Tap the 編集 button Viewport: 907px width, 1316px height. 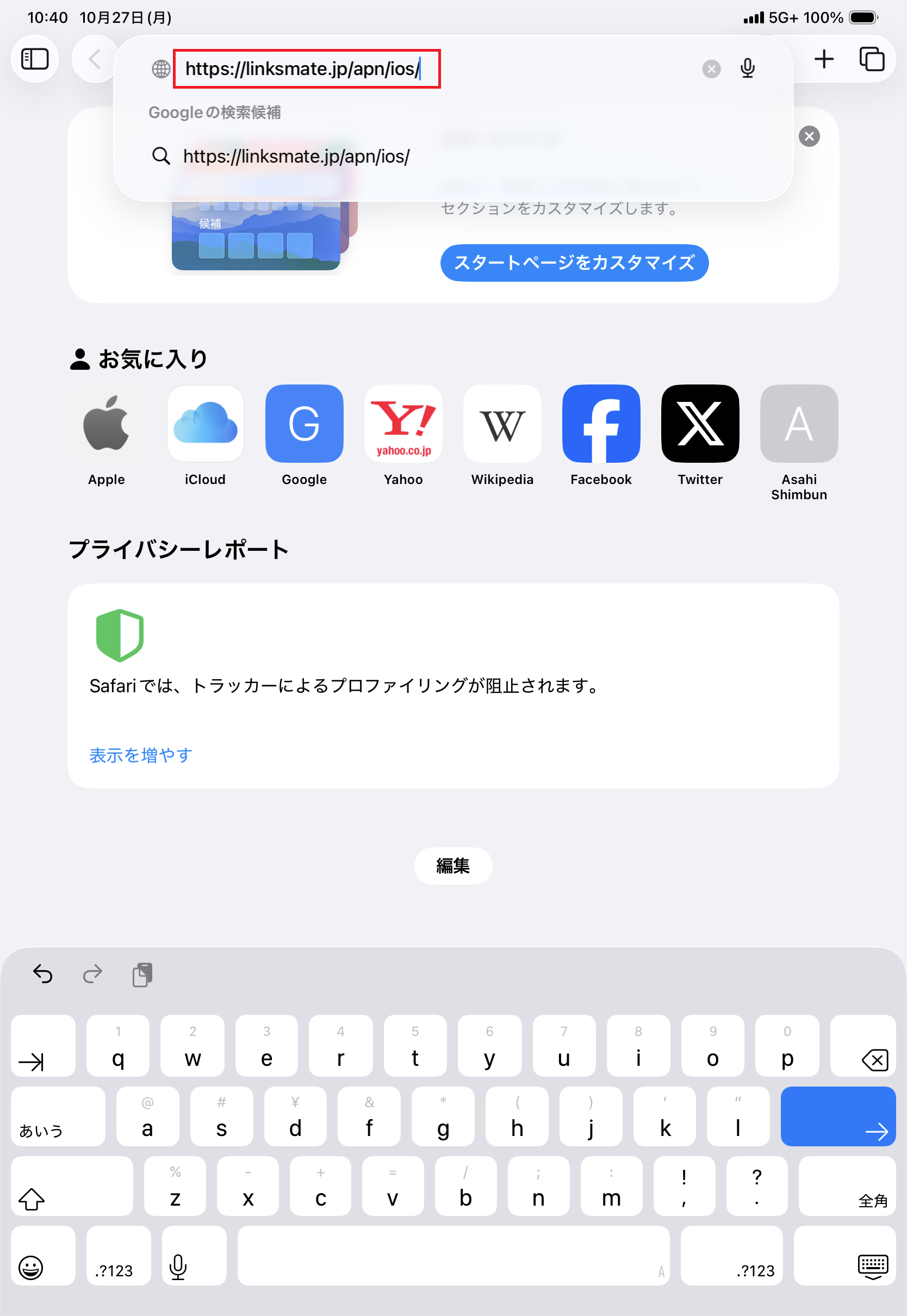click(453, 865)
